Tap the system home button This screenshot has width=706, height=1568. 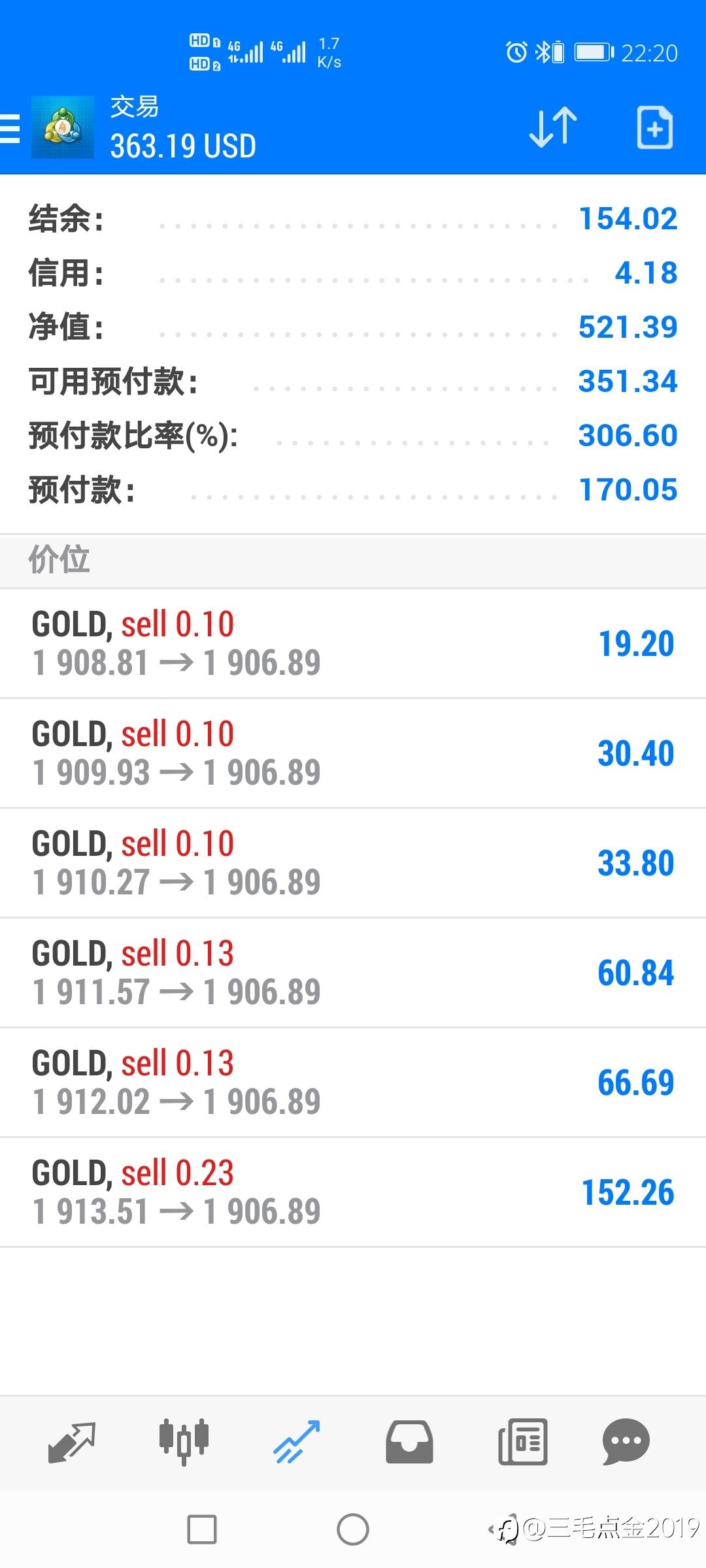(x=353, y=1529)
